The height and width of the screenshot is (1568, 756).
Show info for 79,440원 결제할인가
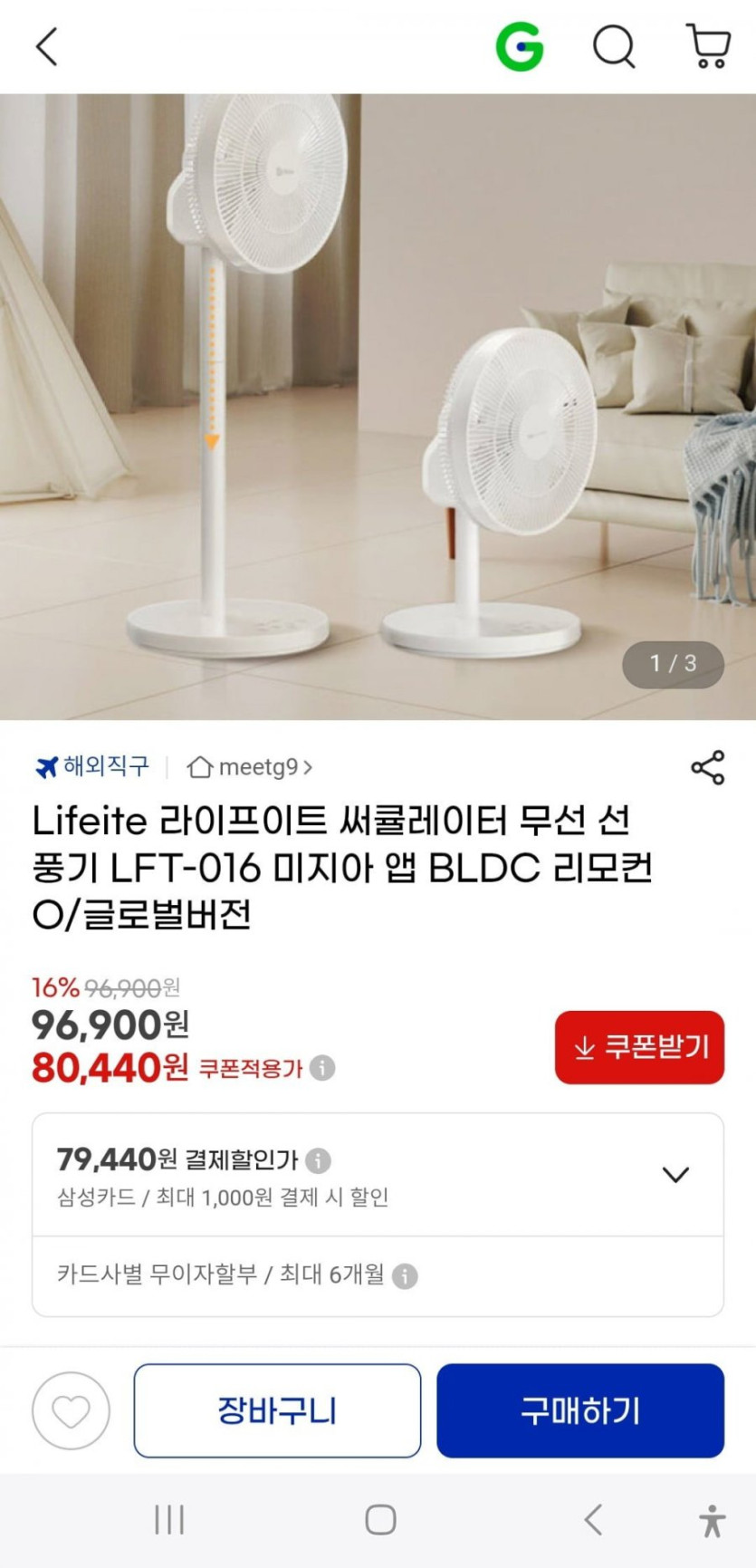coord(318,1160)
